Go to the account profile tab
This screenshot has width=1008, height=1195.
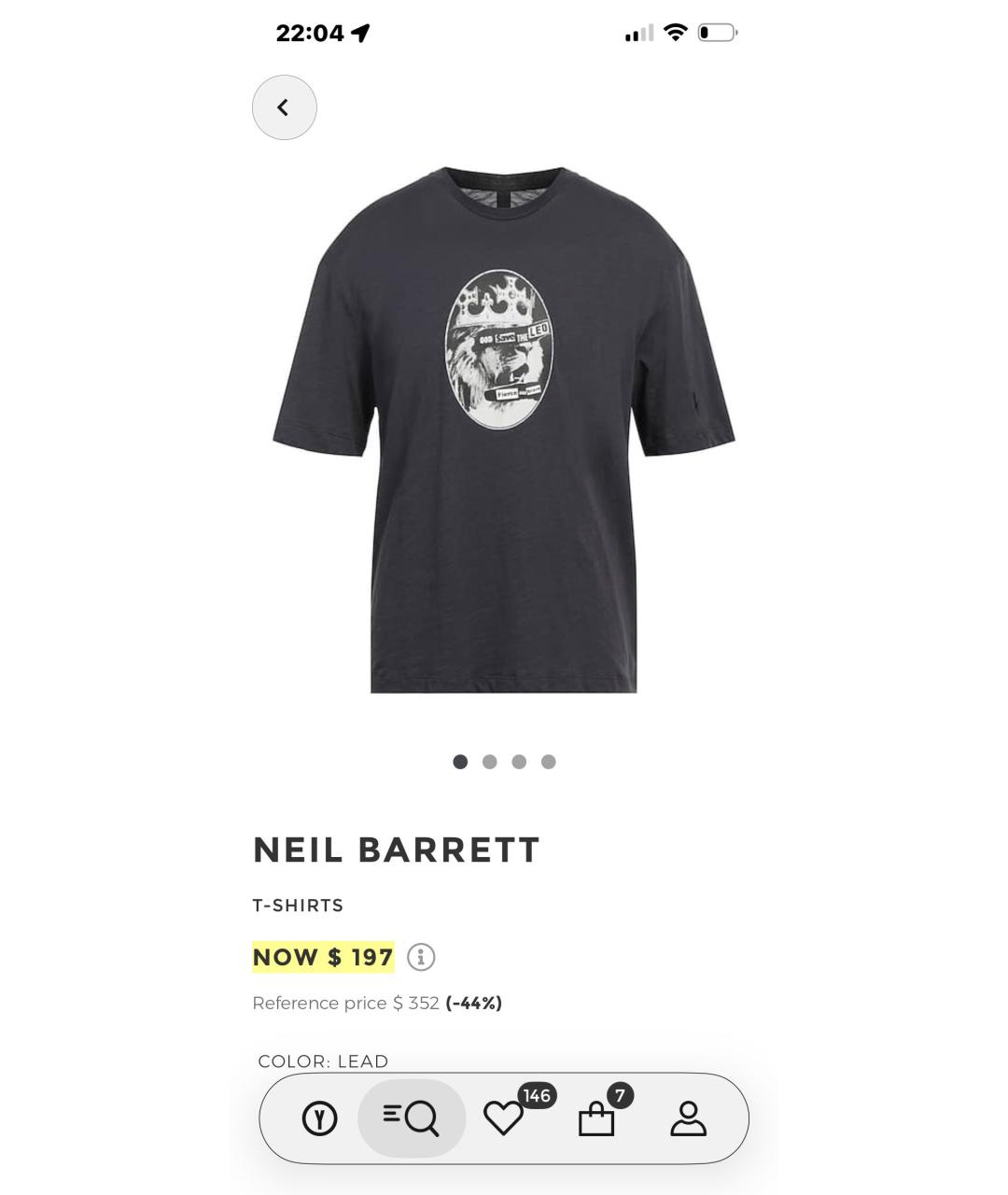click(688, 1118)
